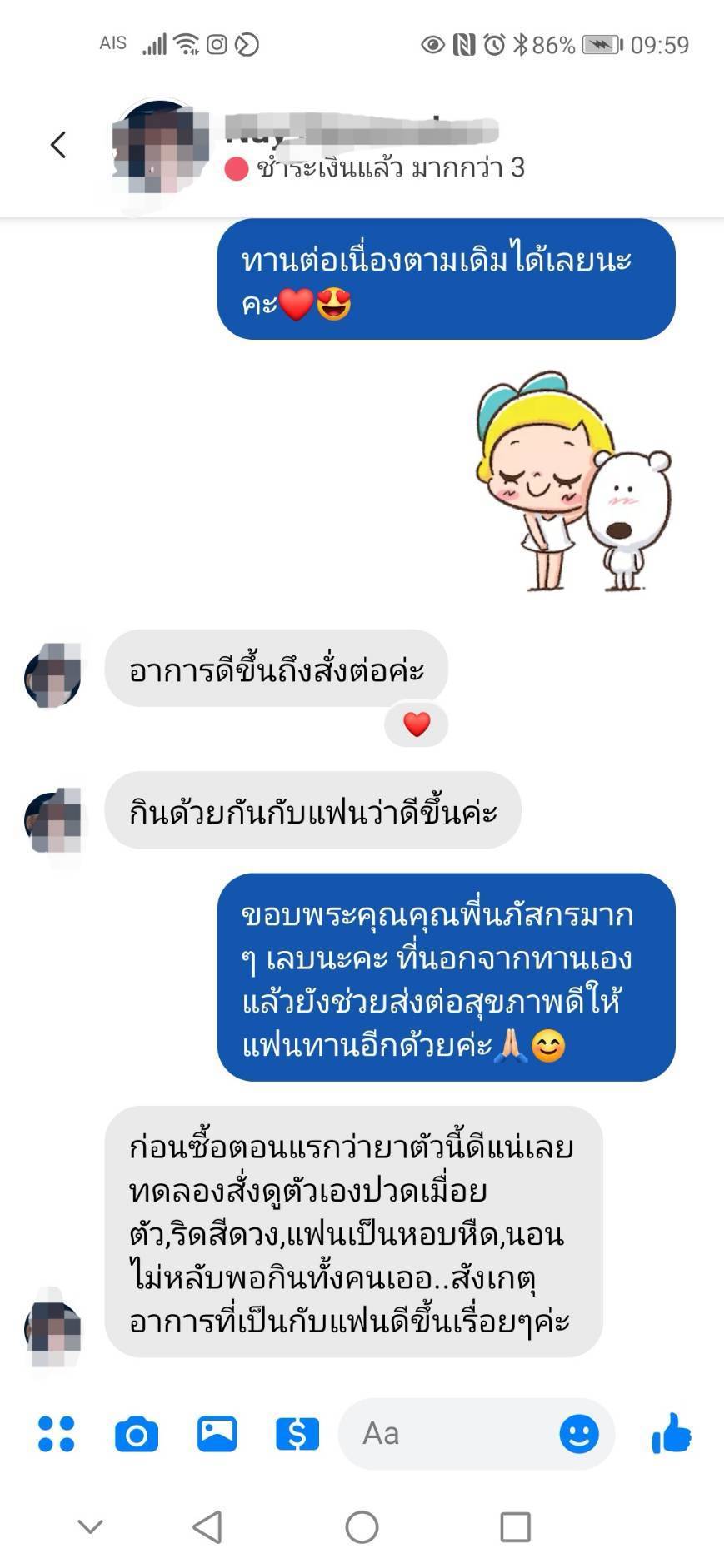Go back from this conversation

58,145
